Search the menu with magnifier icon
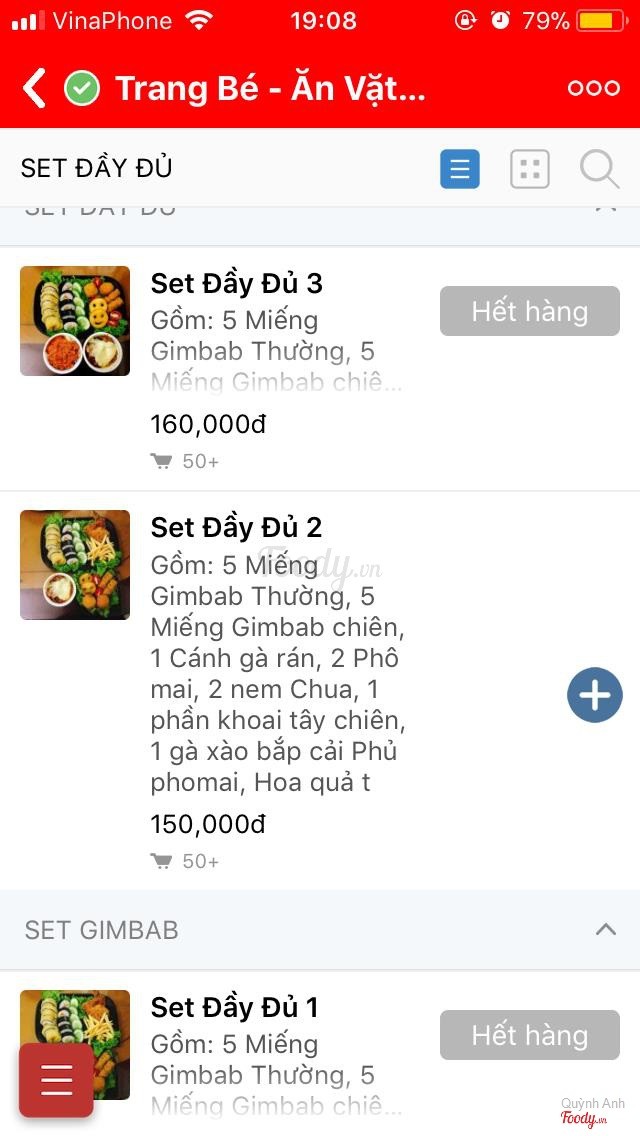 point(599,169)
